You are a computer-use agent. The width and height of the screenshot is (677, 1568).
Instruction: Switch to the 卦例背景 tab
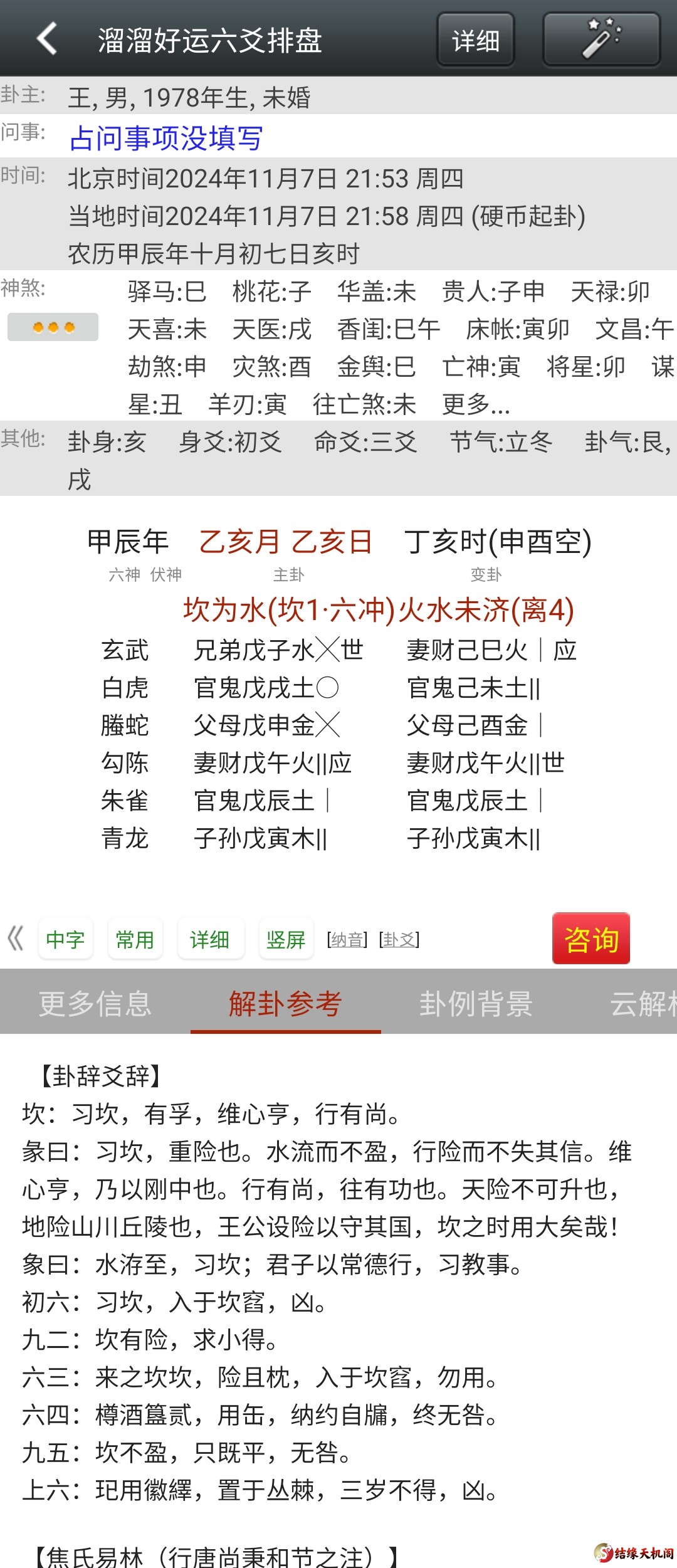(x=476, y=1004)
